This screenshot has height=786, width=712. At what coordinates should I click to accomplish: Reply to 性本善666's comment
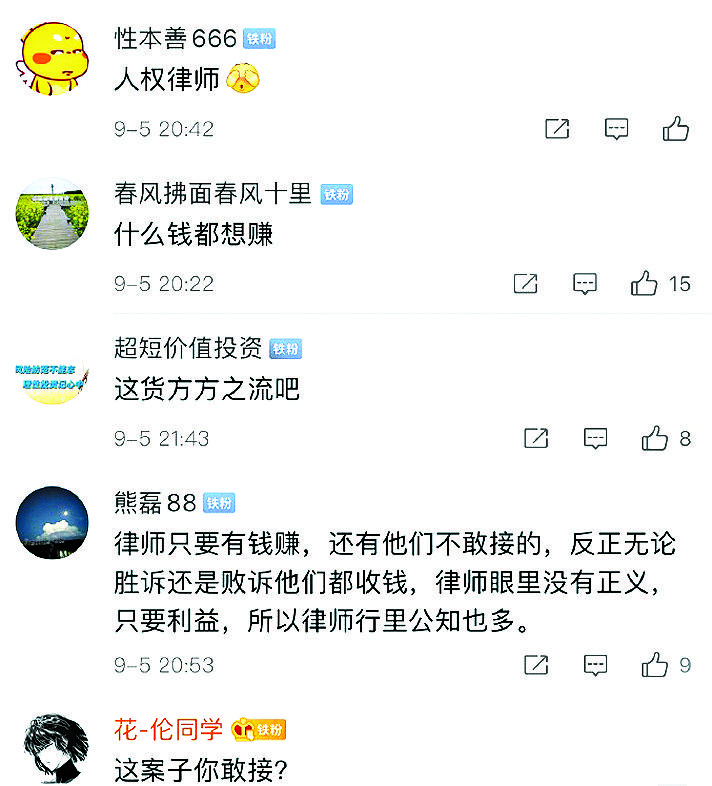click(617, 129)
